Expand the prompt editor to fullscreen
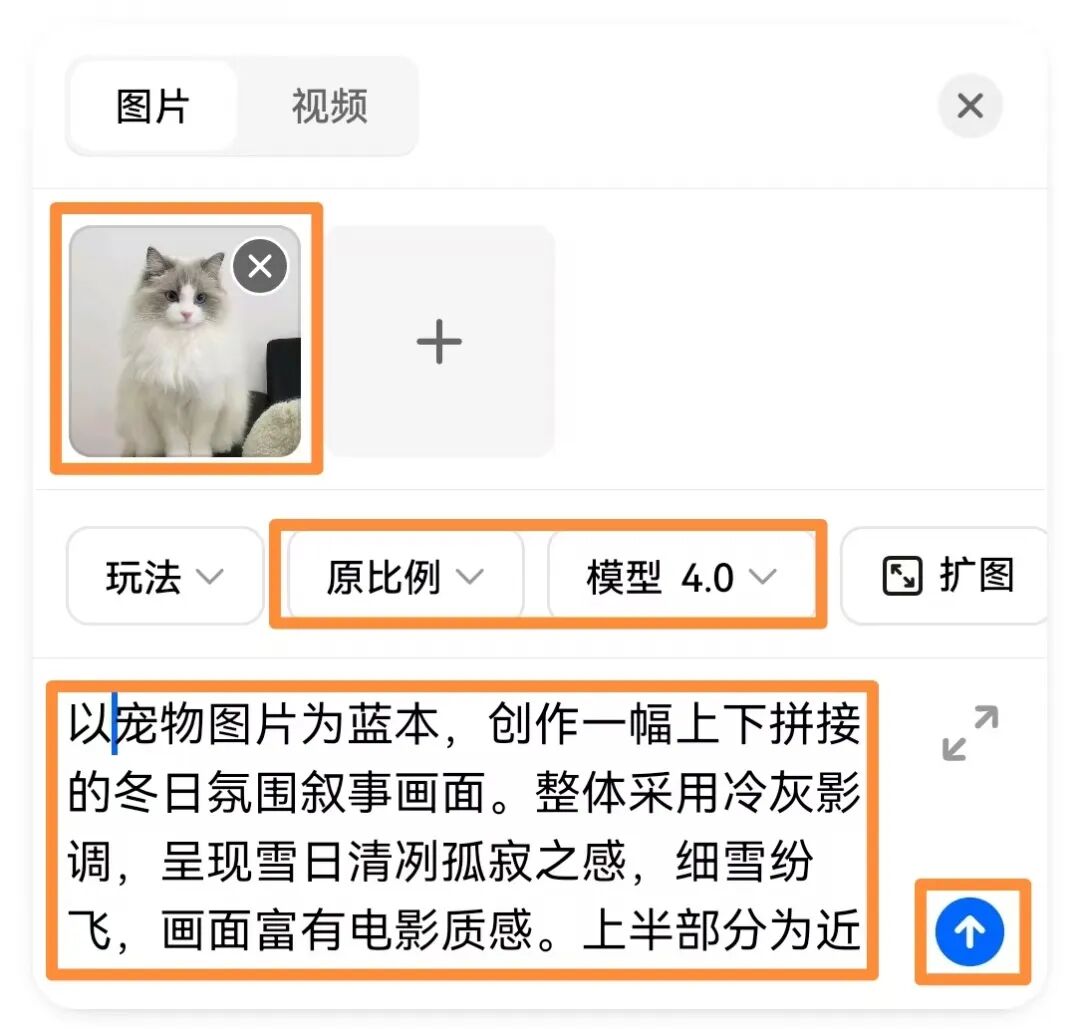This screenshot has height=1029, width=1080. tap(970, 733)
